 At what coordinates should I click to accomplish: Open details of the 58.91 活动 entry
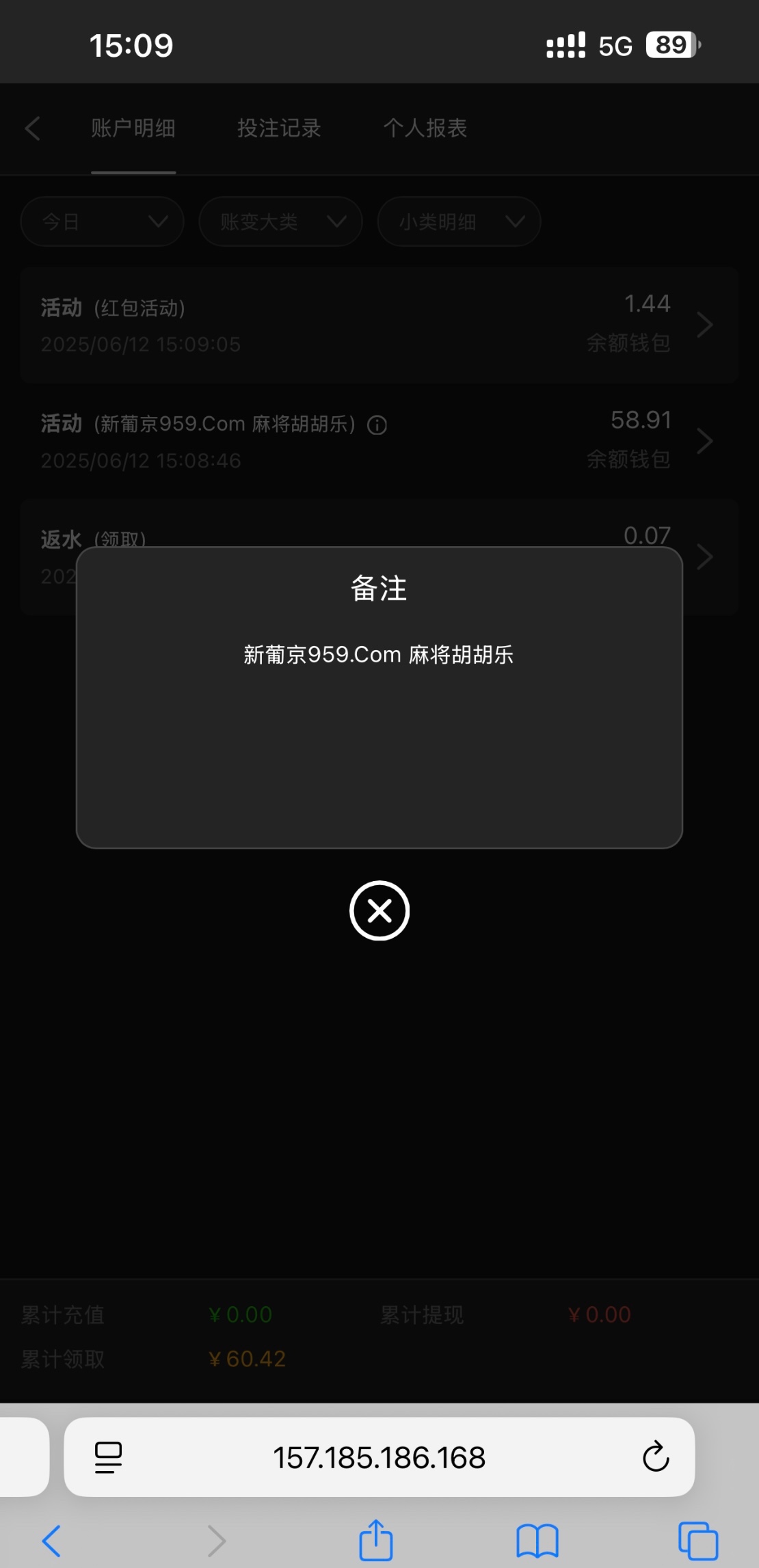click(x=705, y=441)
